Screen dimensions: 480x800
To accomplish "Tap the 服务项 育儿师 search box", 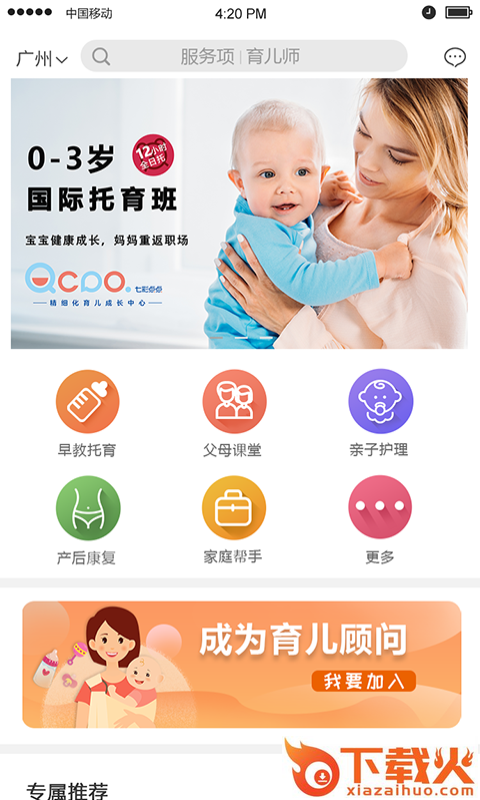I will (244, 56).
